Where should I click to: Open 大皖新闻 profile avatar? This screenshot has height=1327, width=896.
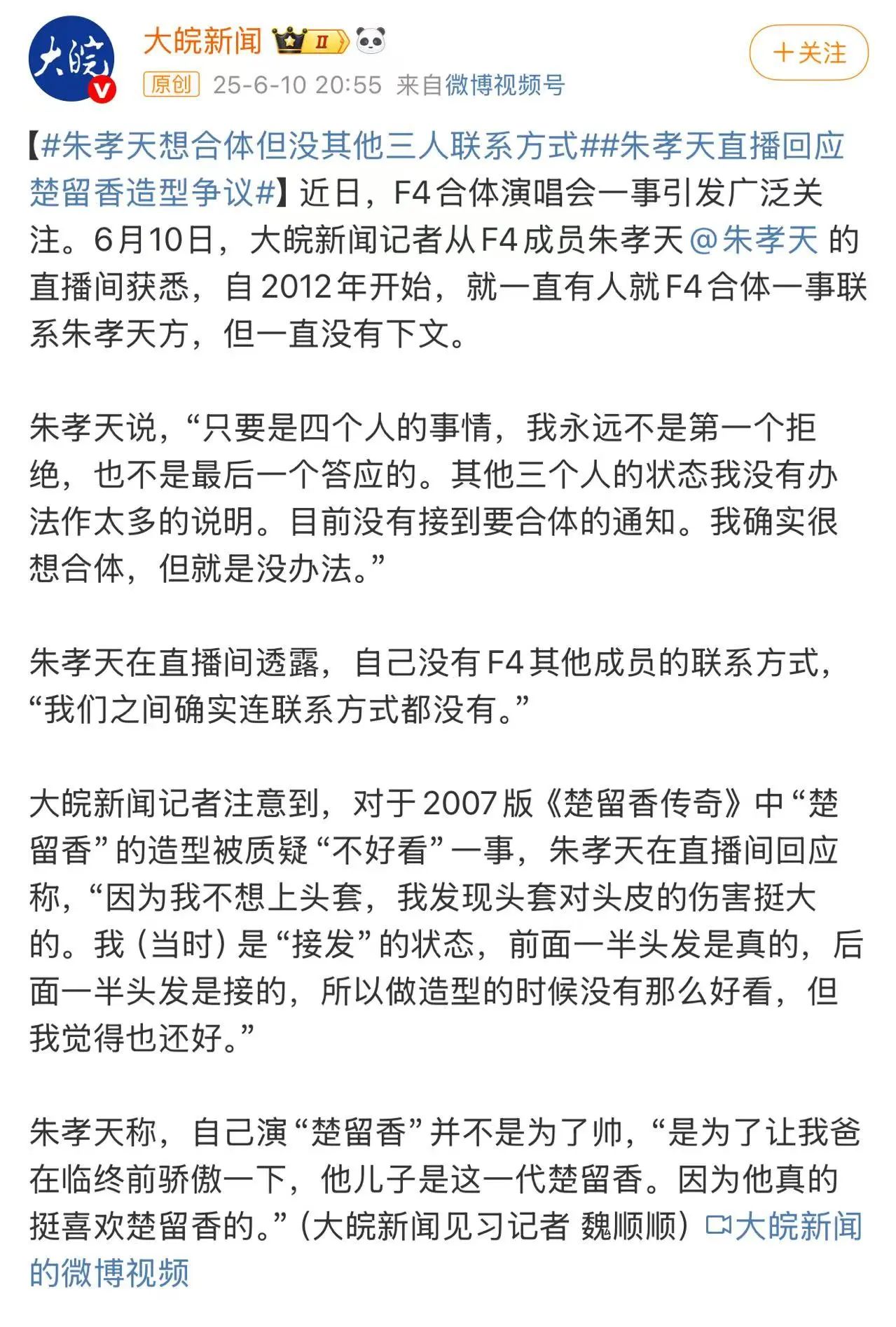tap(70, 59)
